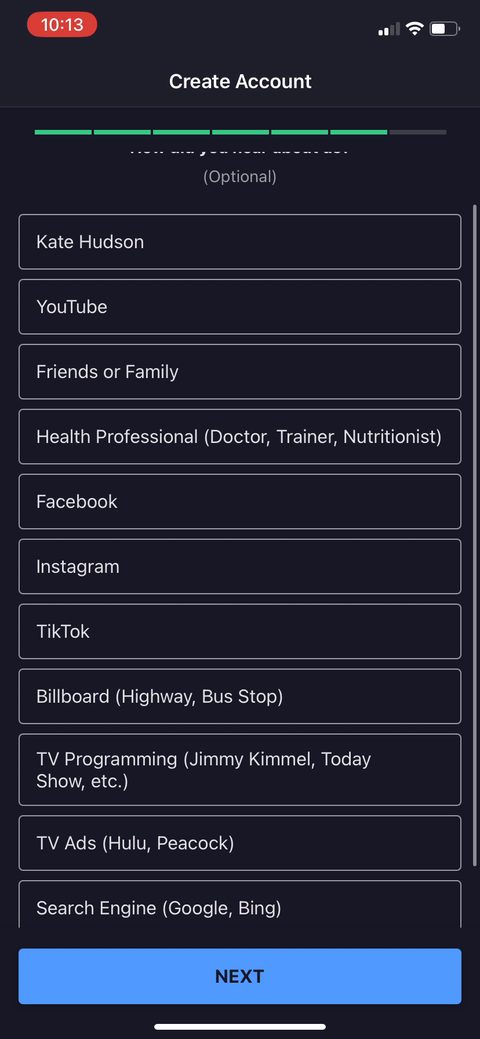
Task: Select TV Programming option
Action: pyautogui.click(x=239, y=769)
